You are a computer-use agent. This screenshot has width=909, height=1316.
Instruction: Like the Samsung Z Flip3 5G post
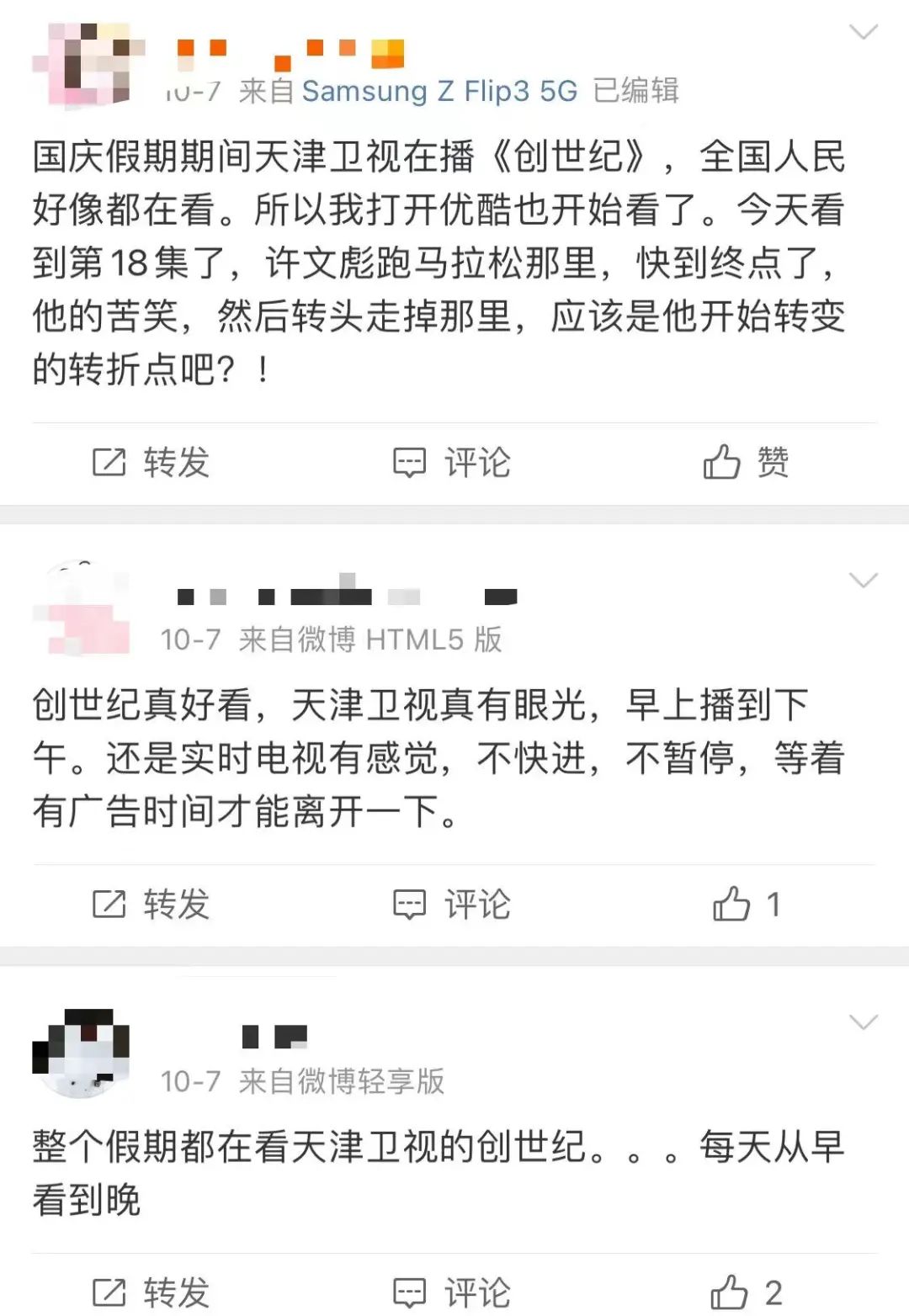point(746,462)
